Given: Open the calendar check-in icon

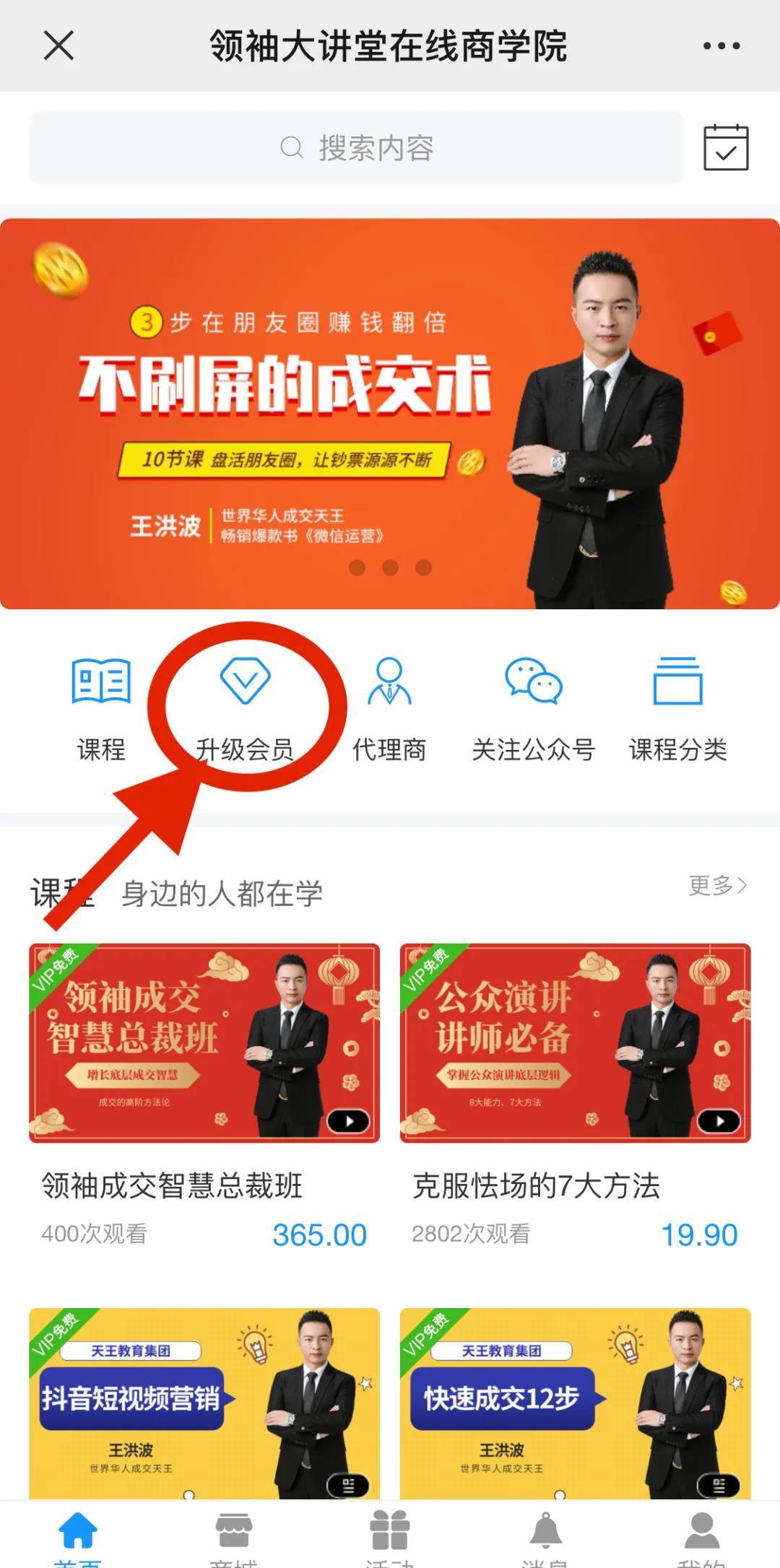Looking at the screenshot, I should pyautogui.click(x=726, y=148).
